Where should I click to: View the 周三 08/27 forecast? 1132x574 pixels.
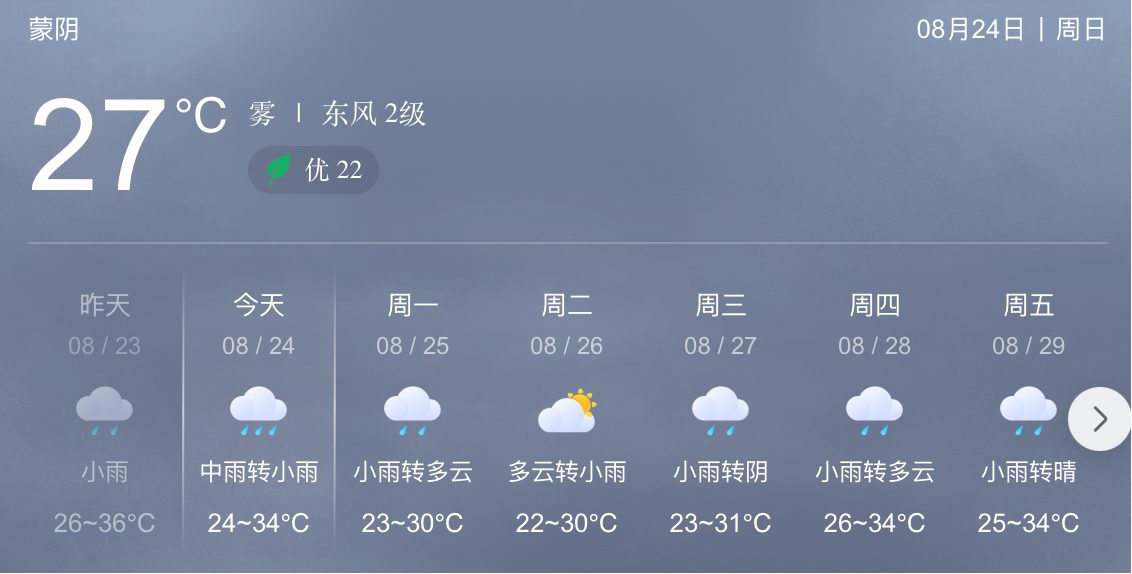[x=720, y=412]
